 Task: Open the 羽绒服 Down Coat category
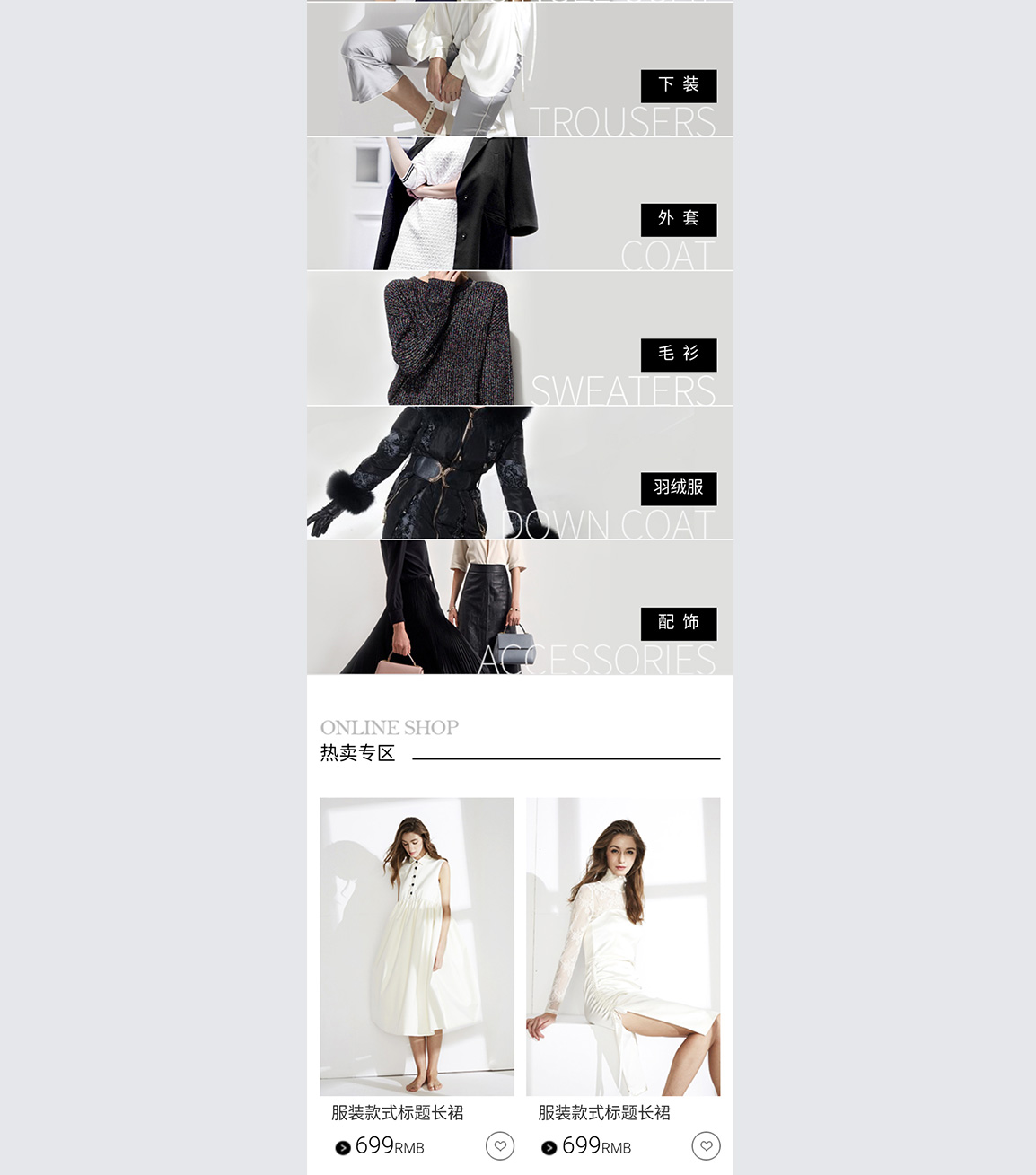(519, 473)
